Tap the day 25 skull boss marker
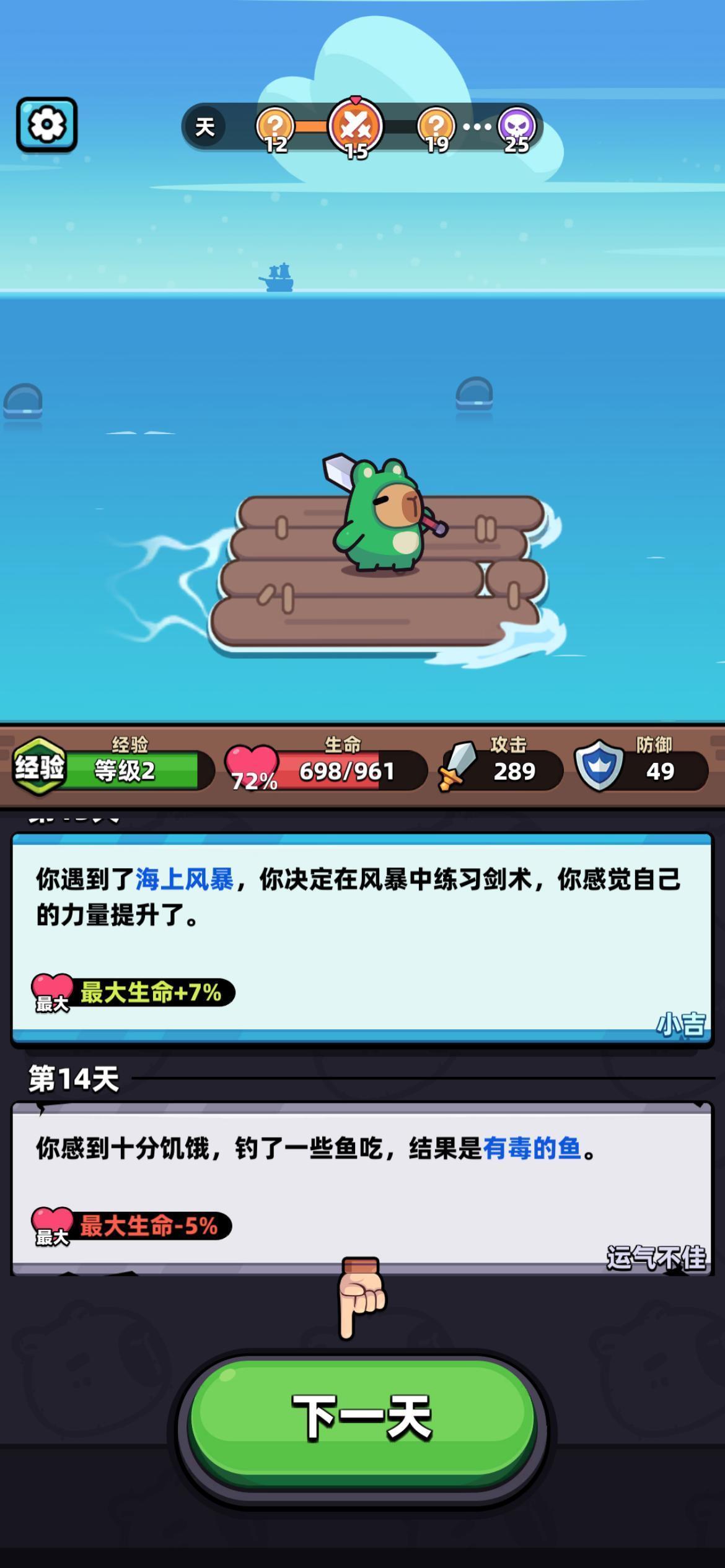This screenshot has width=725, height=1568. 517,128
